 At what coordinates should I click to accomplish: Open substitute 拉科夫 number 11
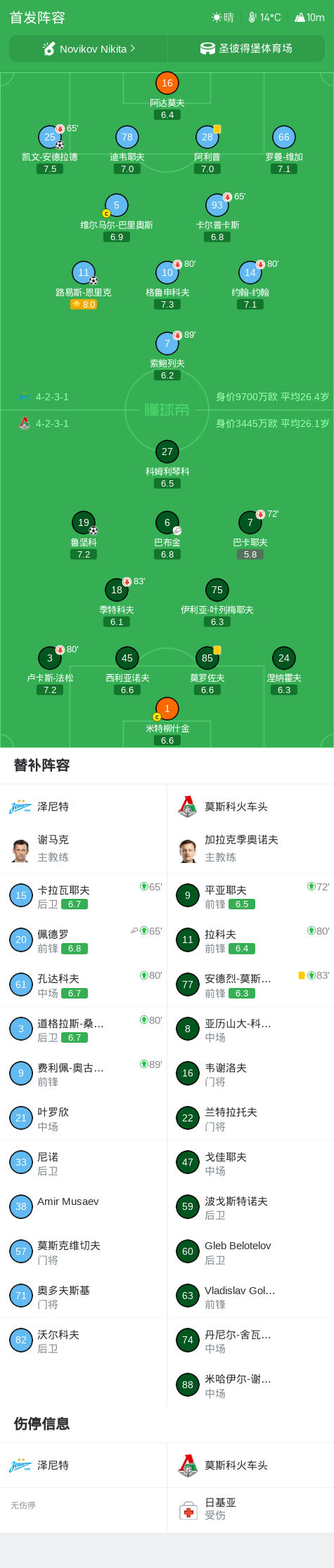(x=250, y=940)
